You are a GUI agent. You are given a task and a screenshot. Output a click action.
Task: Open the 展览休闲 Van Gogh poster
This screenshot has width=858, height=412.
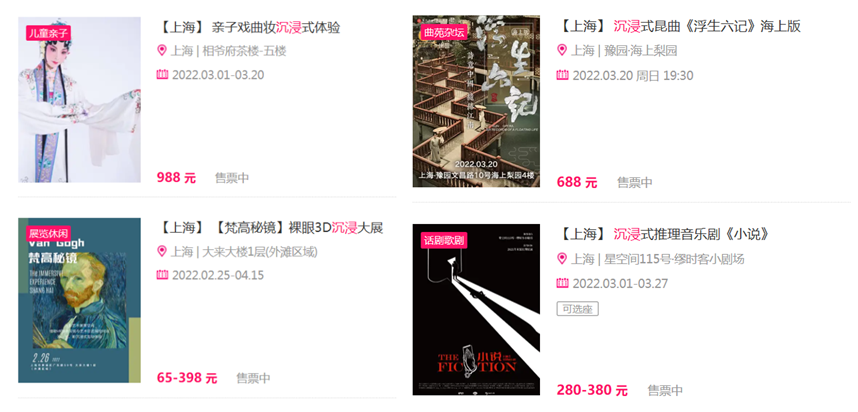(x=80, y=300)
